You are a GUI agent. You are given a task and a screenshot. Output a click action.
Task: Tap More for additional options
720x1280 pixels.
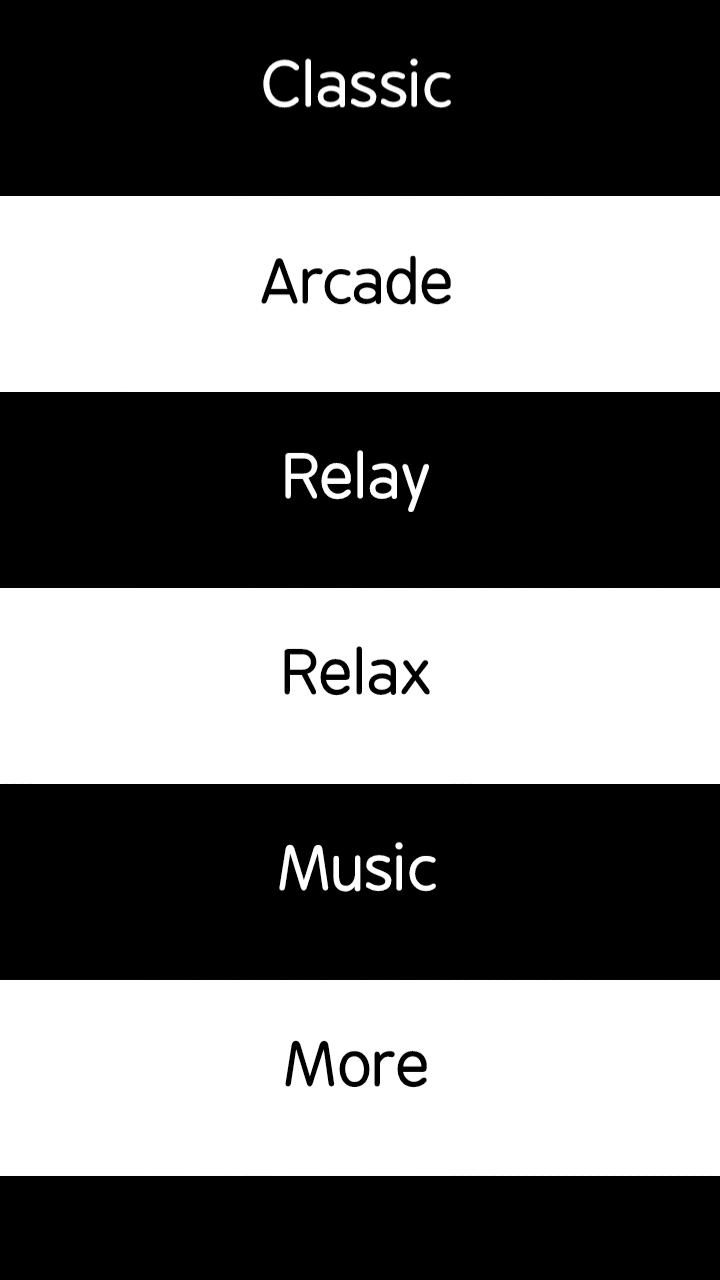click(x=360, y=1078)
